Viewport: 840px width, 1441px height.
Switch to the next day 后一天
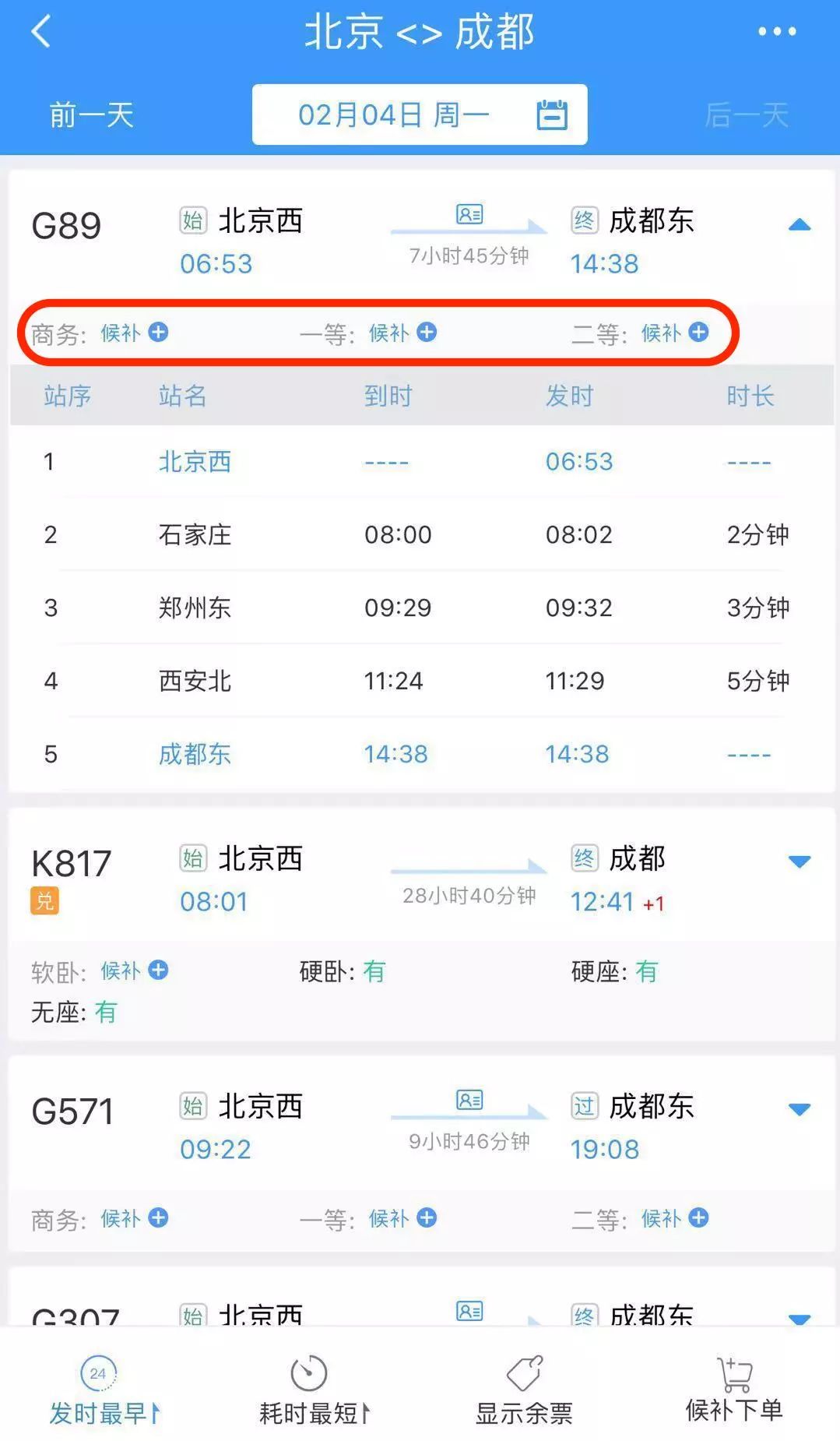[747, 115]
